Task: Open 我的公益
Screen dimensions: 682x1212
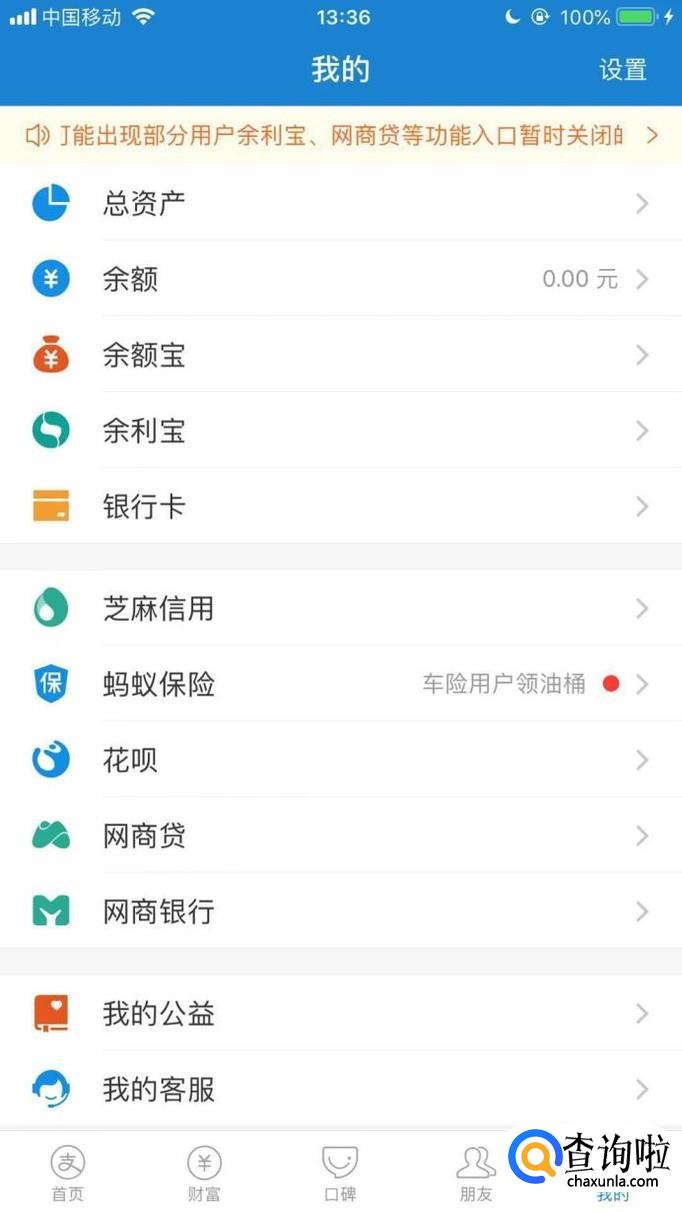Action: click(x=341, y=1014)
